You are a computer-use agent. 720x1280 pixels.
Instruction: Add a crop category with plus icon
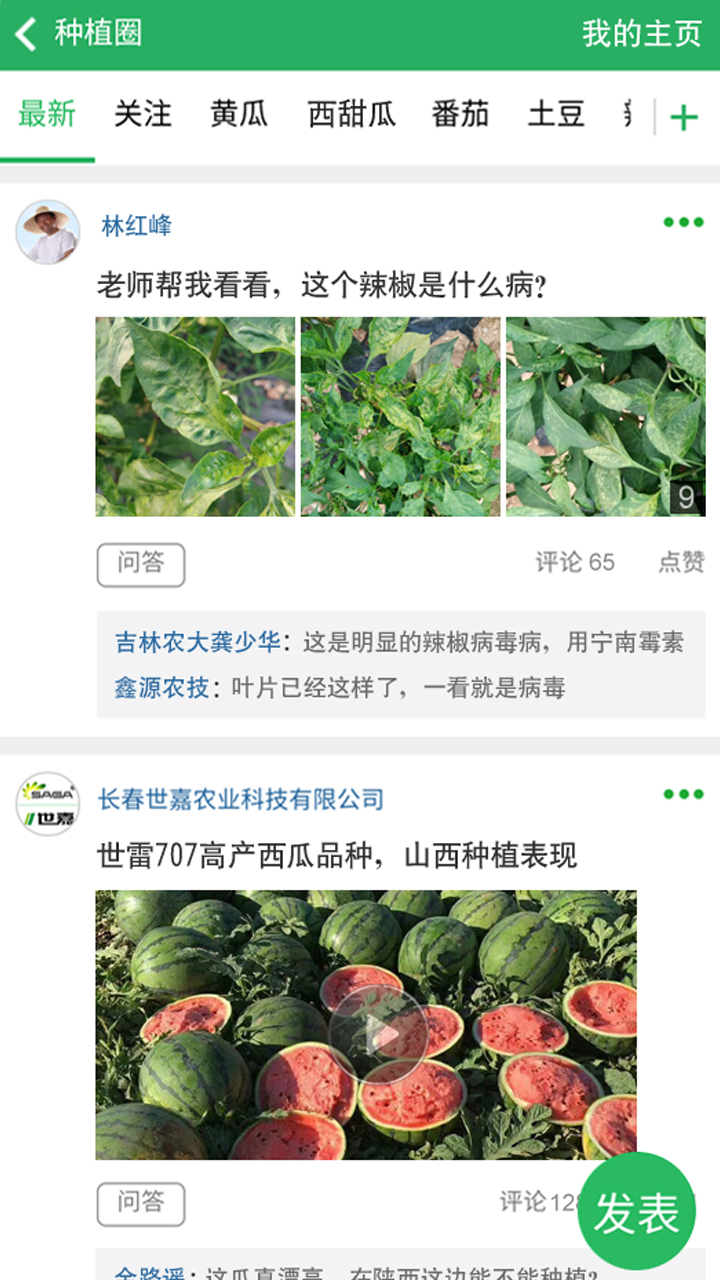(684, 118)
